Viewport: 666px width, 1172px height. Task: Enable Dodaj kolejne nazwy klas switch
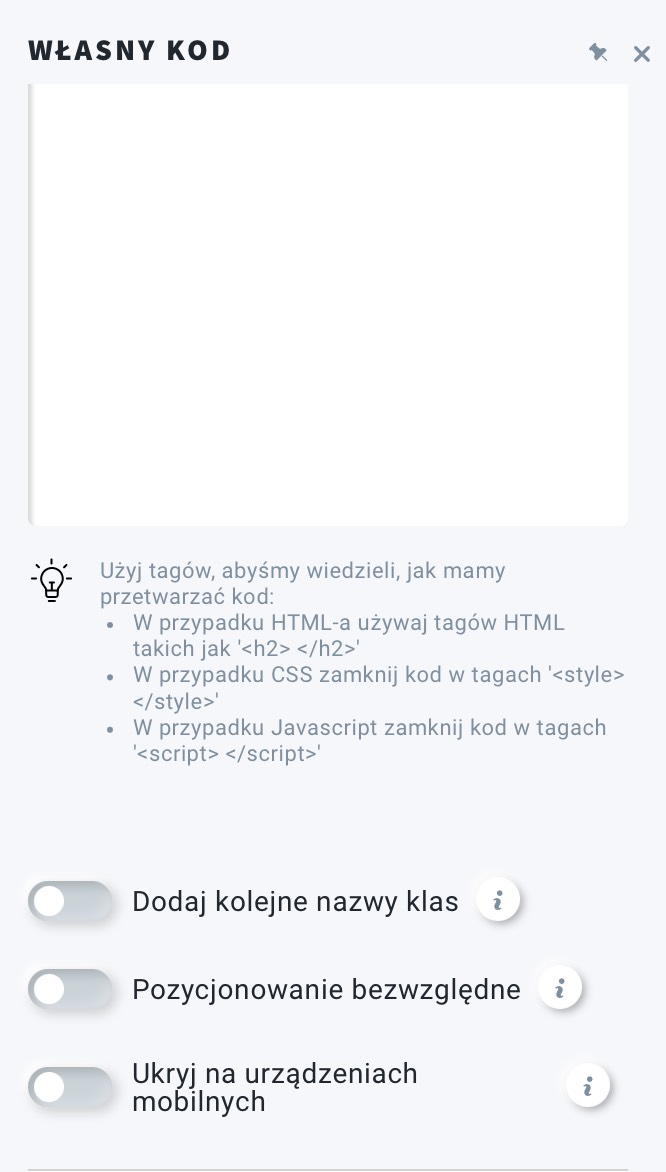click(x=70, y=901)
